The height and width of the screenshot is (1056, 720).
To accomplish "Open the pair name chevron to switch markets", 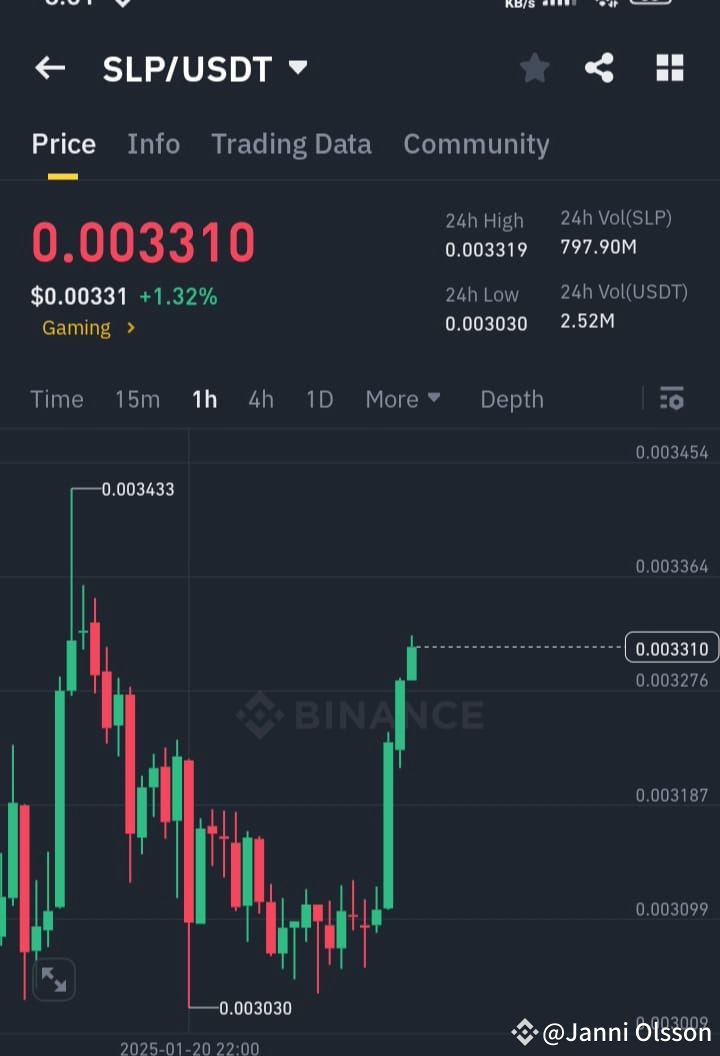I will pyautogui.click(x=297, y=68).
